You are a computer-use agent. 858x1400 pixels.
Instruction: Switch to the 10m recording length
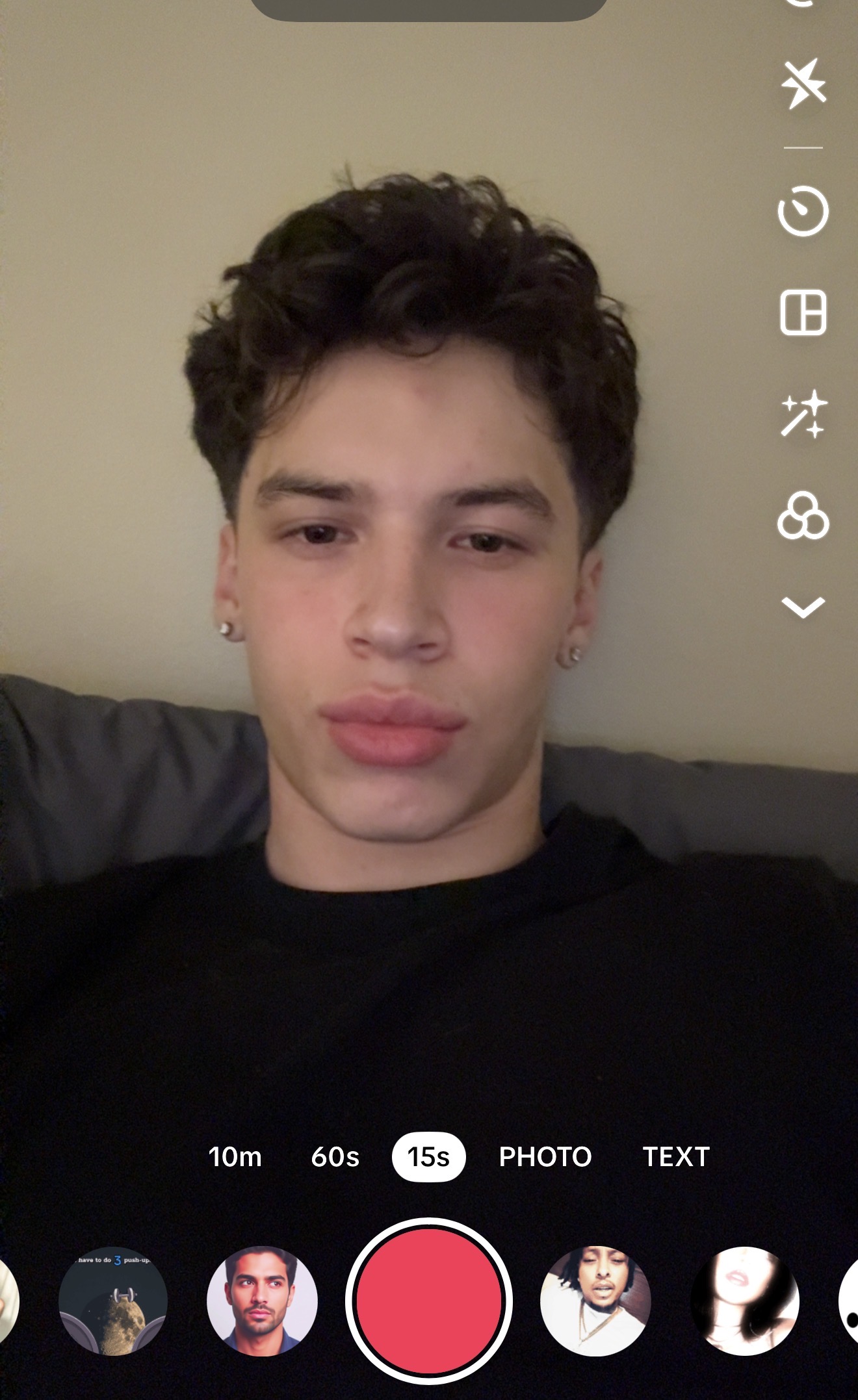click(x=235, y=1157)
